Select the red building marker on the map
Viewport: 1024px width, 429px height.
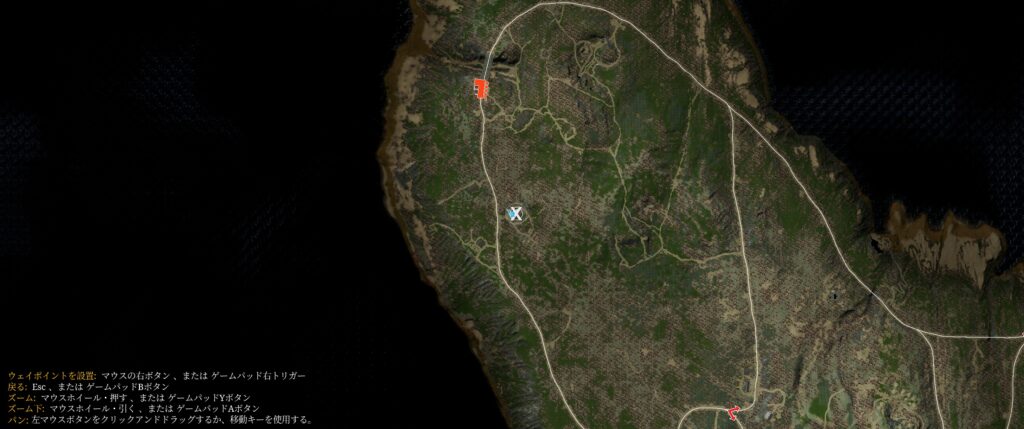click(480, 89)
